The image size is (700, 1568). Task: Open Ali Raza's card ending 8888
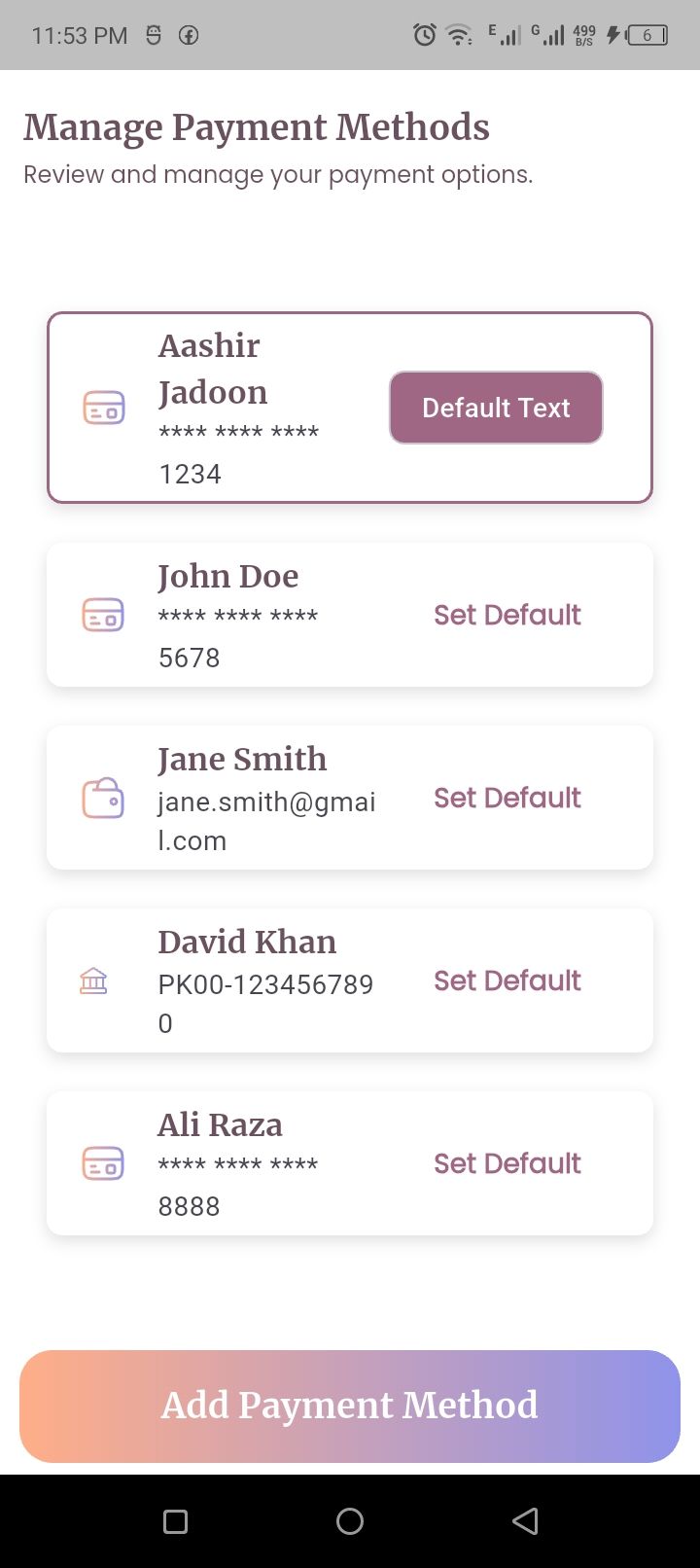(243, 1164)
